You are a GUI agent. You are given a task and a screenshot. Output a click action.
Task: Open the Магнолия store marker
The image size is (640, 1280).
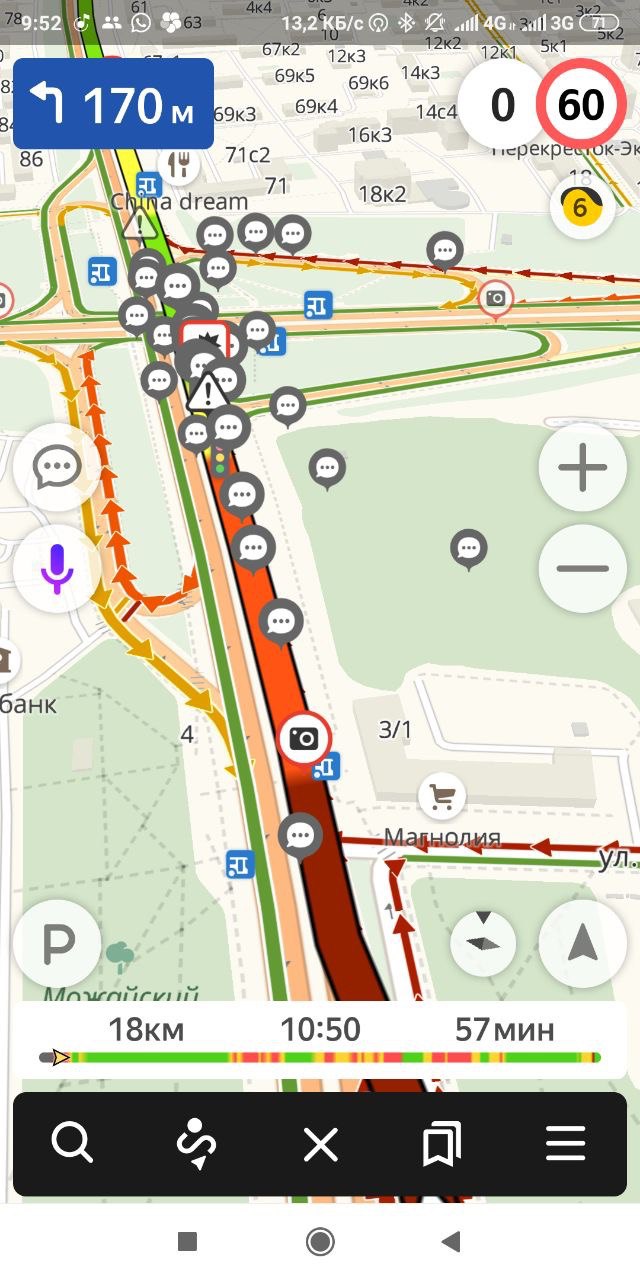(441, 797)
